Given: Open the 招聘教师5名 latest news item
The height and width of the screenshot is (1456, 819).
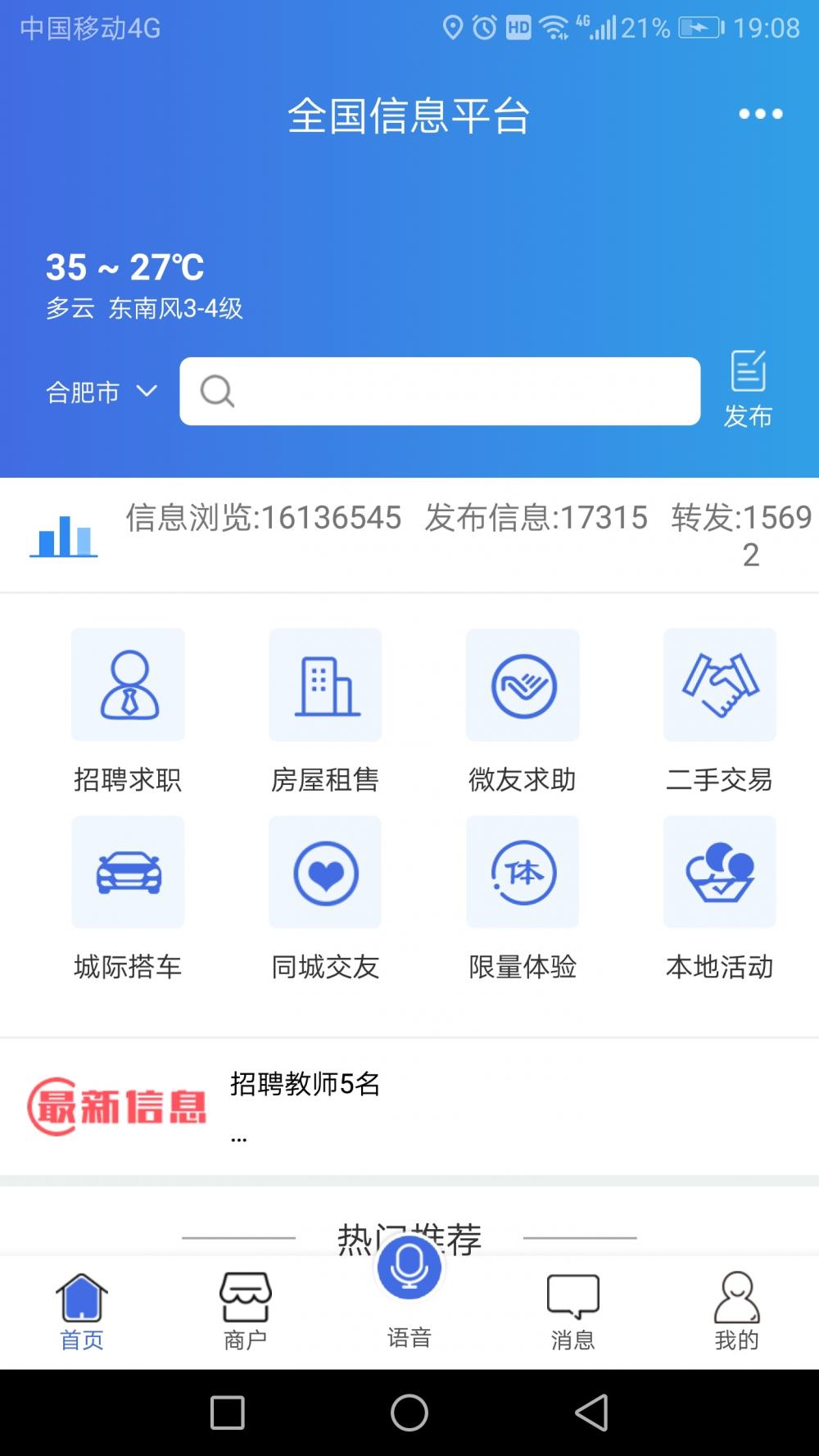Looking at the screenshot, I should click(x=305, y=1084).
